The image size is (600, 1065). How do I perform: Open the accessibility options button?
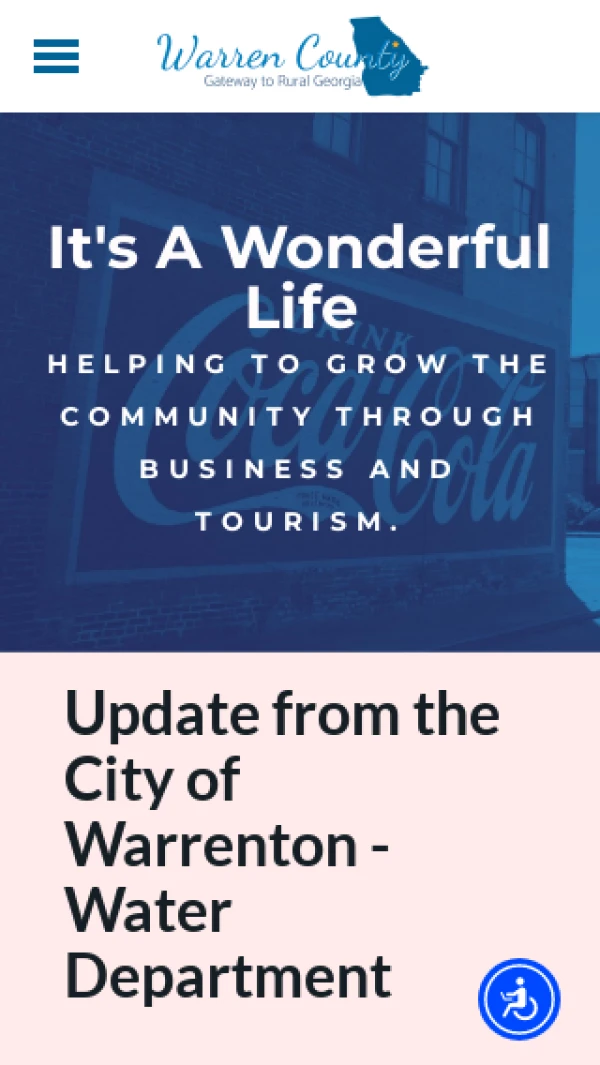[519, 999]
